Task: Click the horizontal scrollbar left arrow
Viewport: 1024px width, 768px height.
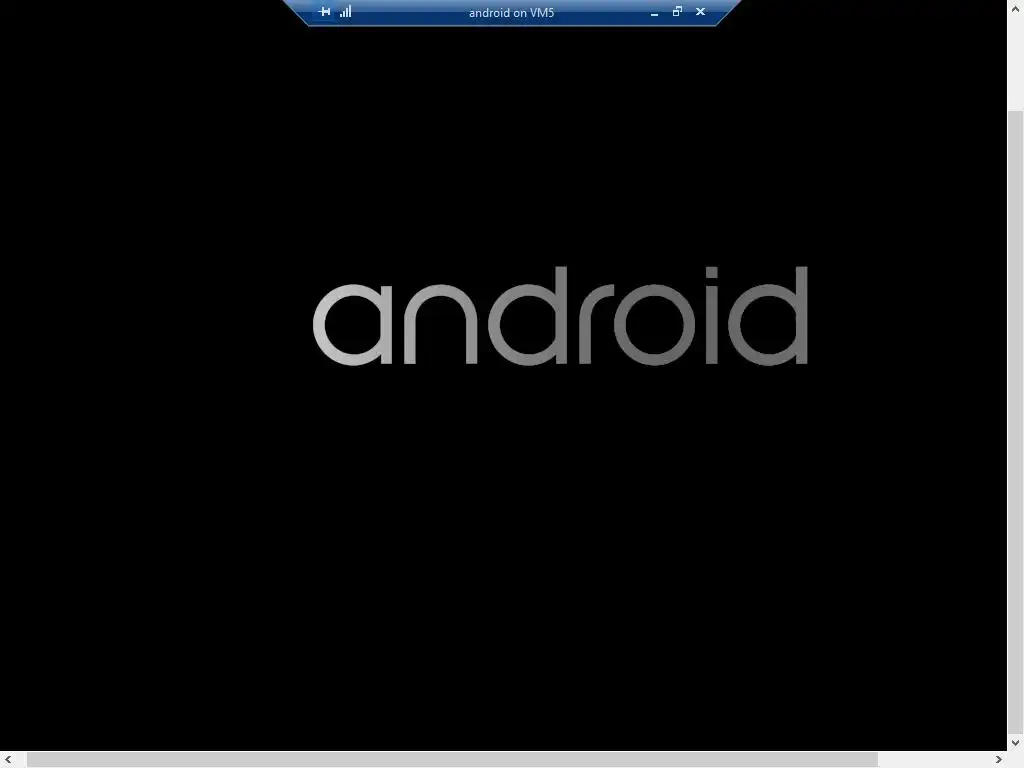Action: [x=8, y=760]
